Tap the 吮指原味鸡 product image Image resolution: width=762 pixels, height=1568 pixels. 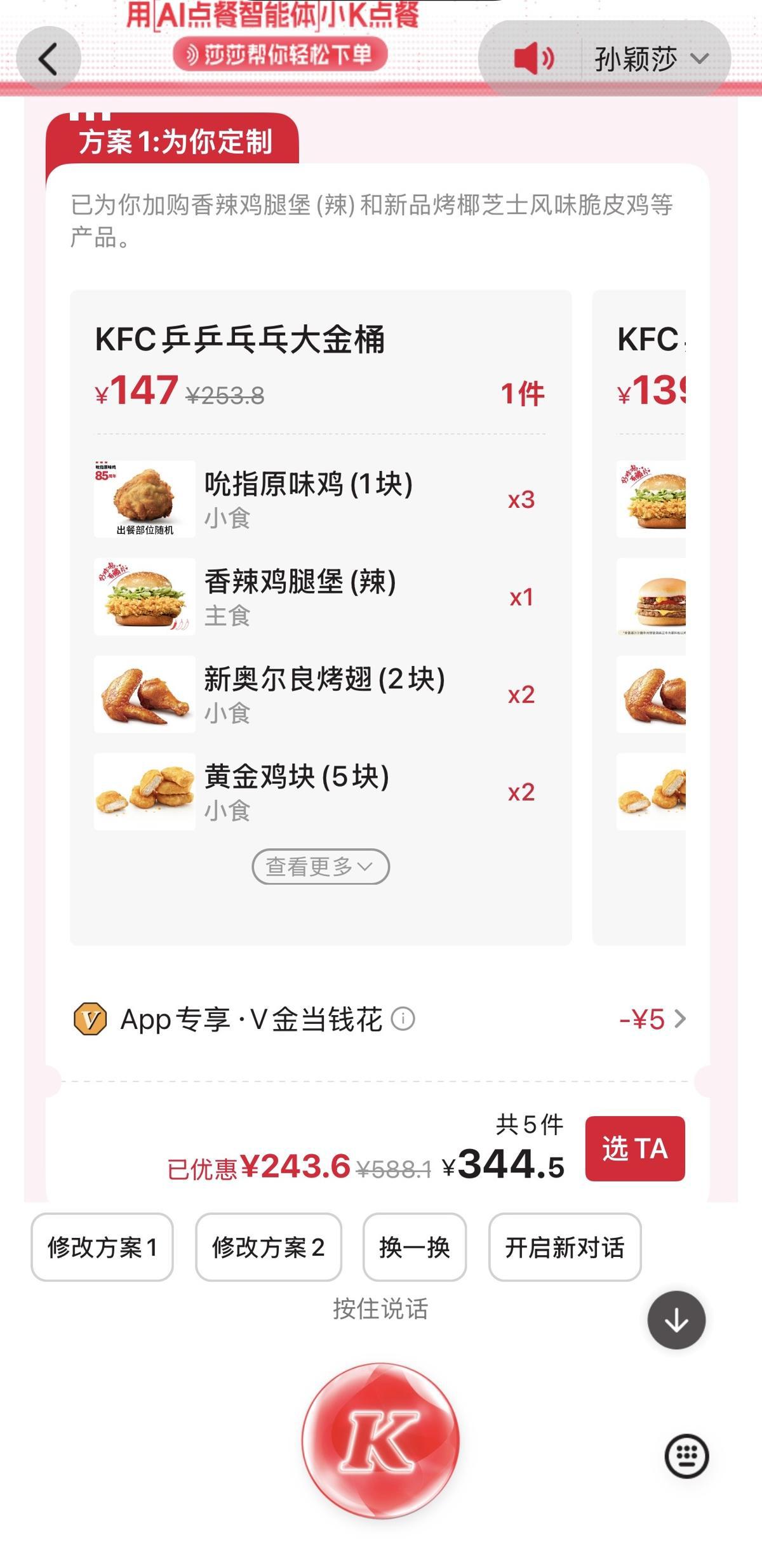coord(144,499)
